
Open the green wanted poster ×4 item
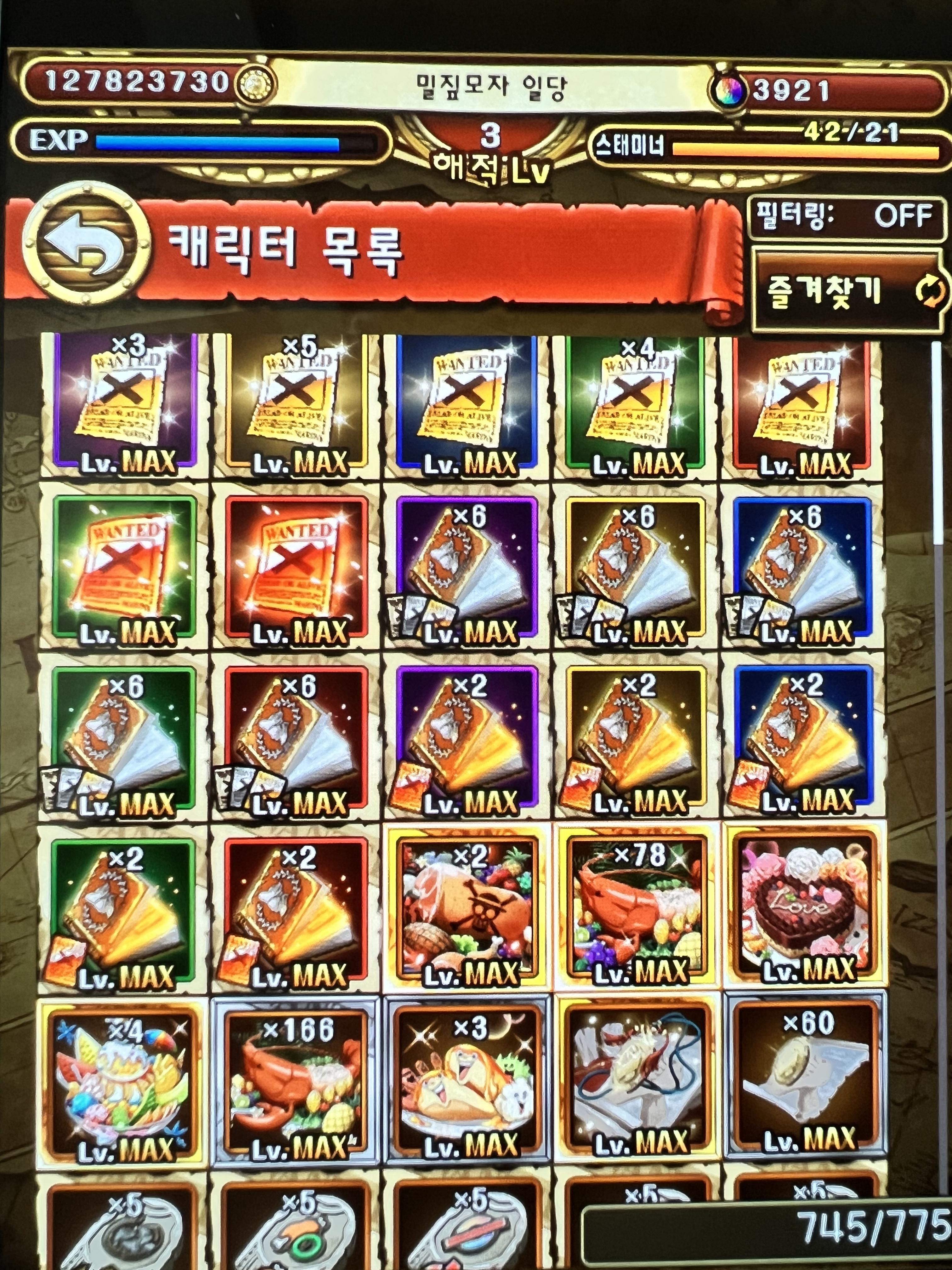click(634, 405)
